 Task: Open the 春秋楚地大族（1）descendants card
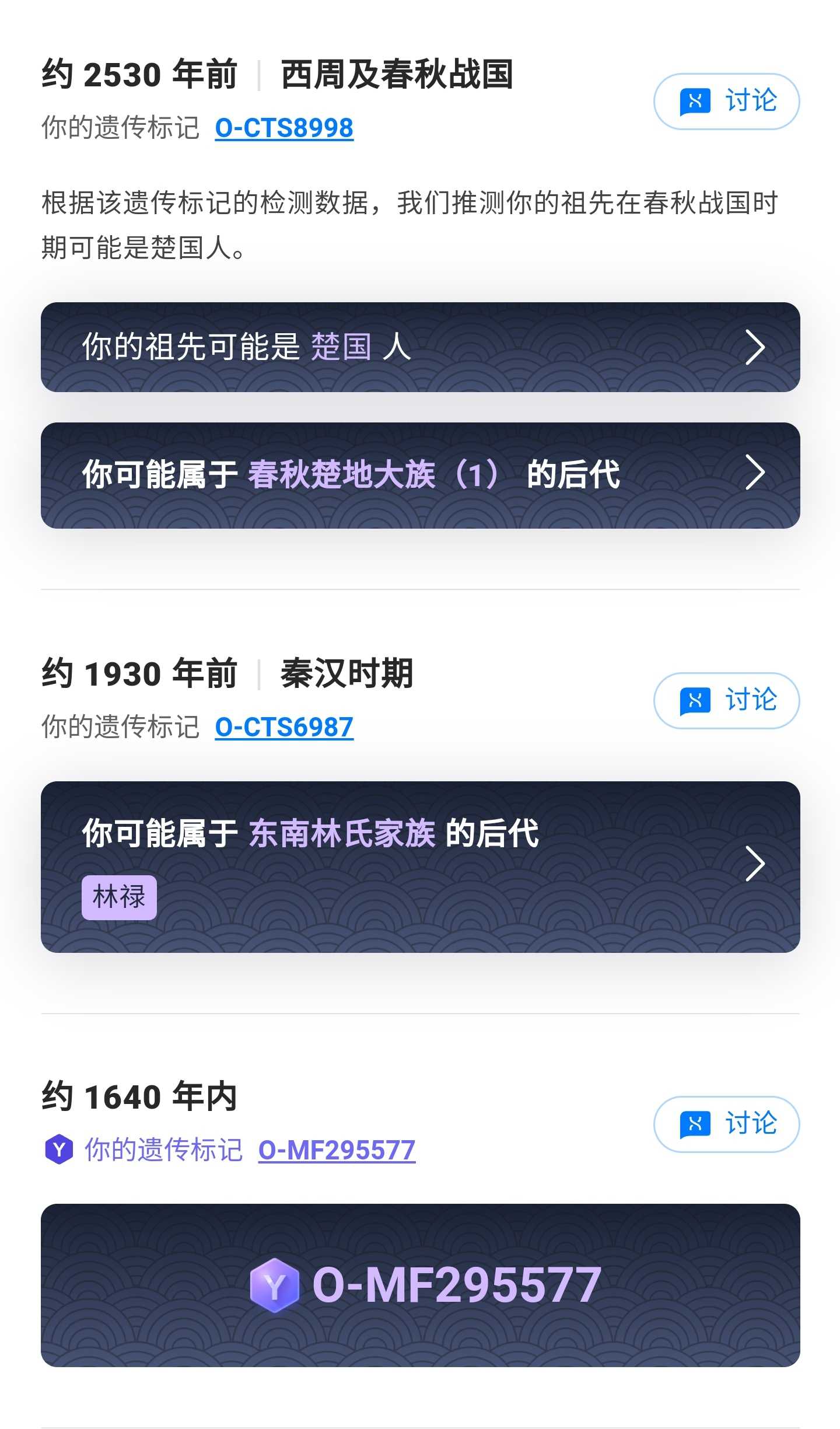[420, 476]
